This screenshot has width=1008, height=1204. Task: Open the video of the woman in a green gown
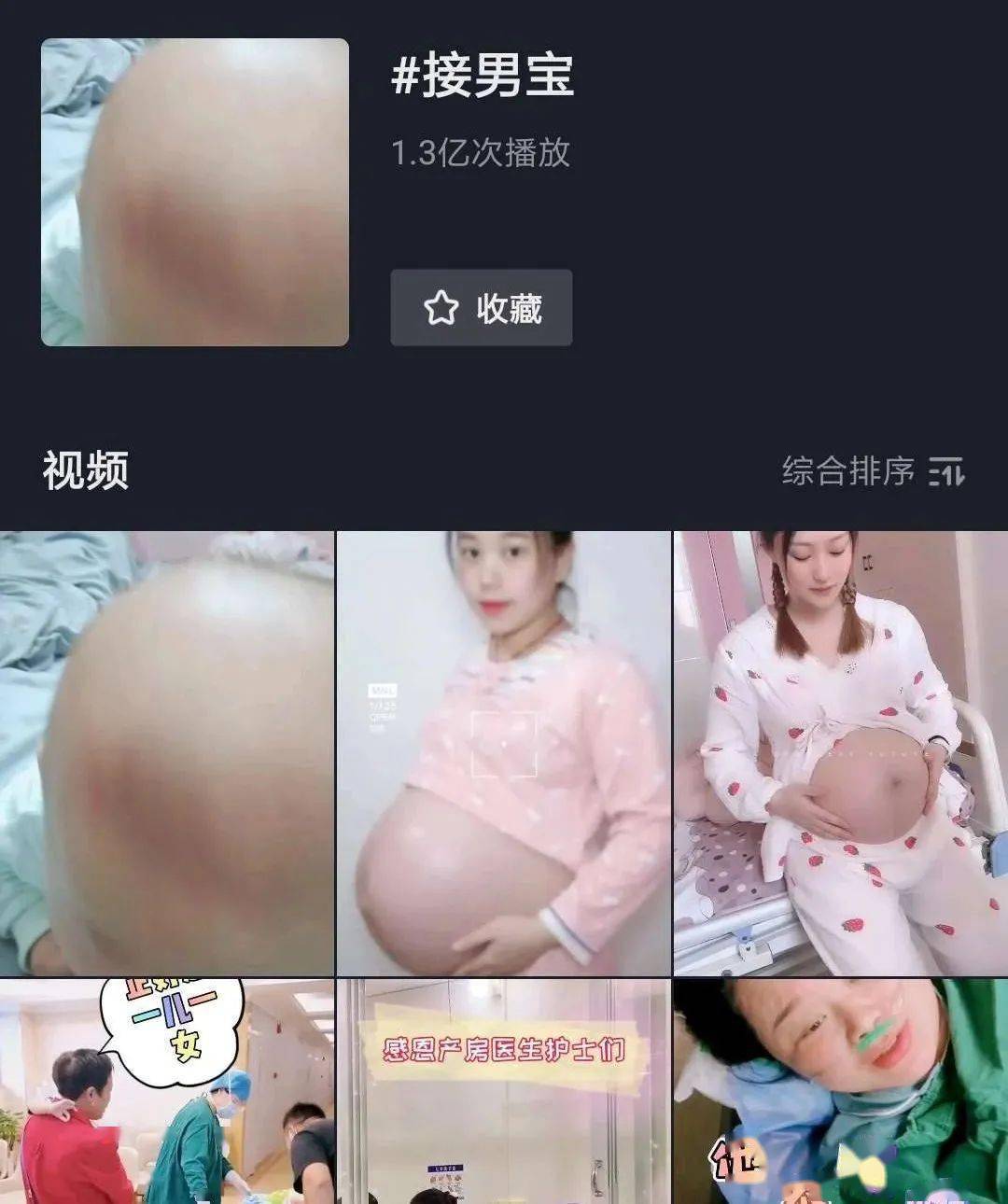tap(840, 1092)
